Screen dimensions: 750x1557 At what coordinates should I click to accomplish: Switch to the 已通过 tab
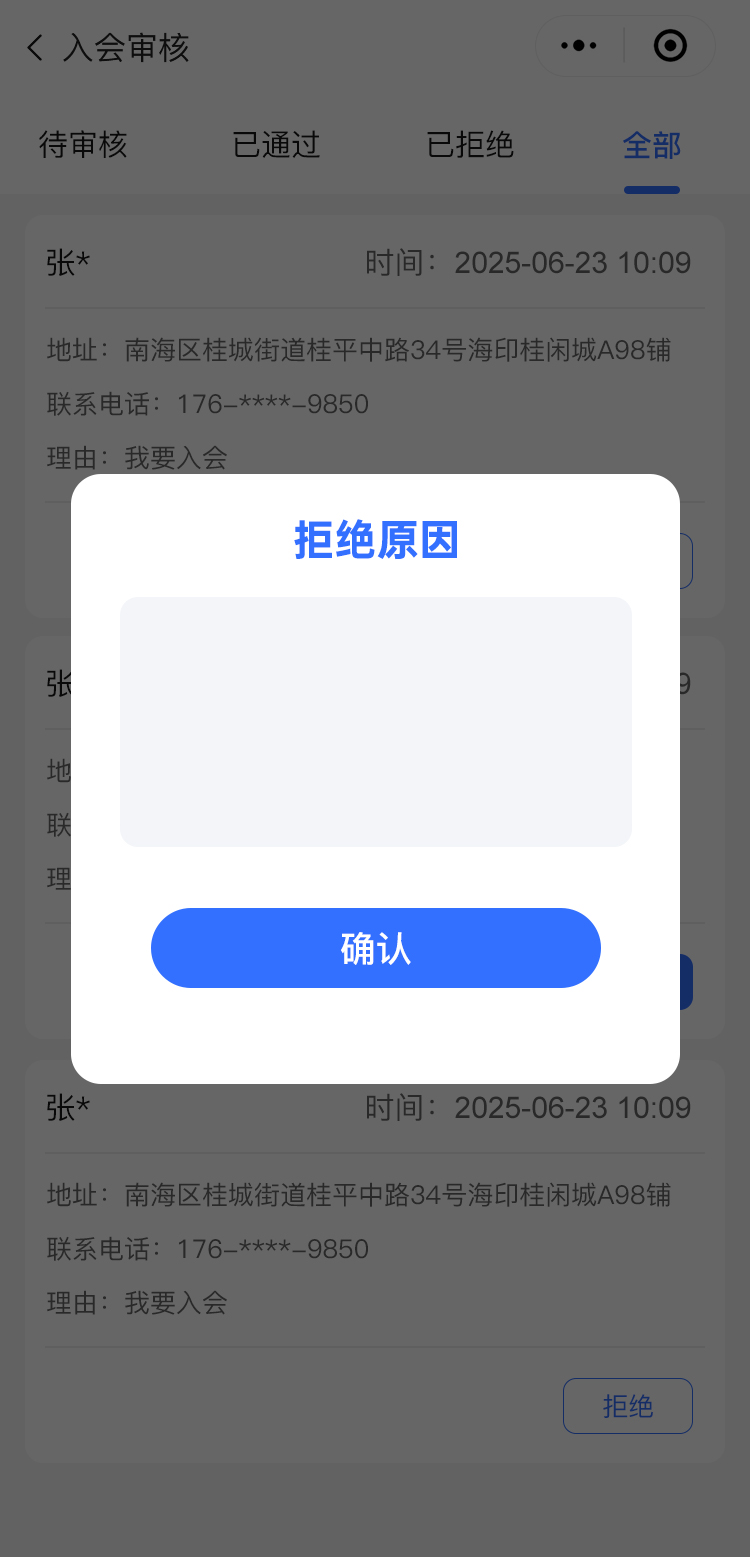pyautogui.click(x=276, y=145)
